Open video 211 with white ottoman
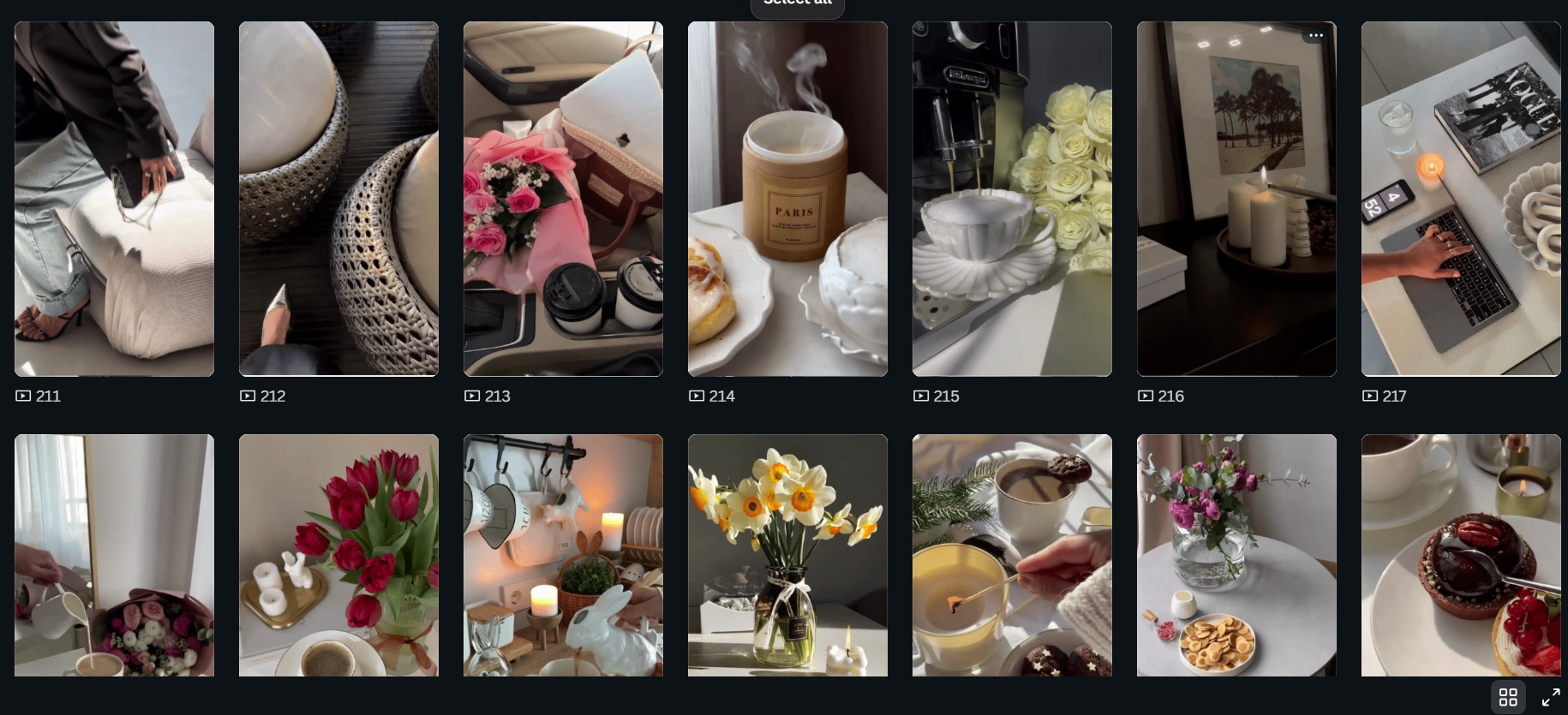This screenshot has width=1568, height=715. 114,199
